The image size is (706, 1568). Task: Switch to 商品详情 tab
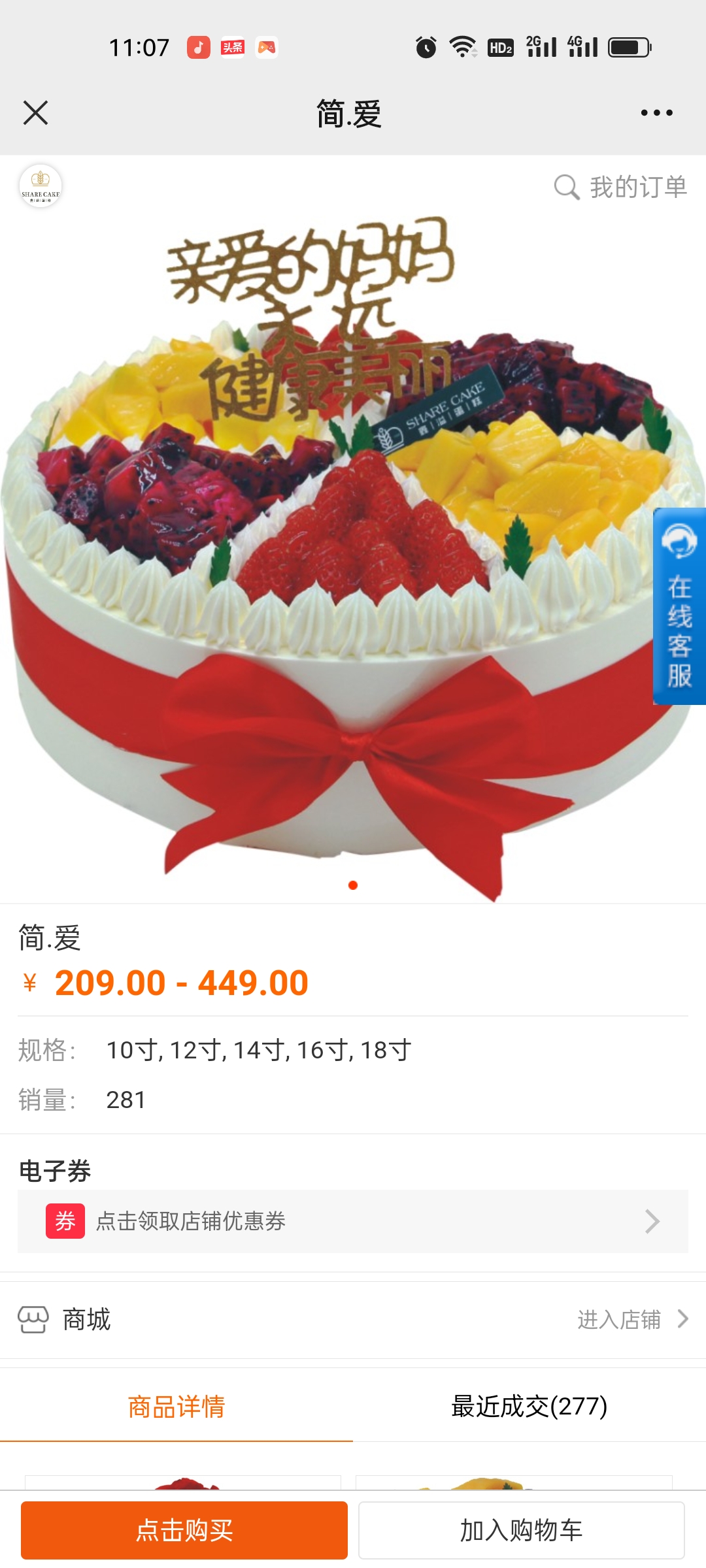point(176,1407)
